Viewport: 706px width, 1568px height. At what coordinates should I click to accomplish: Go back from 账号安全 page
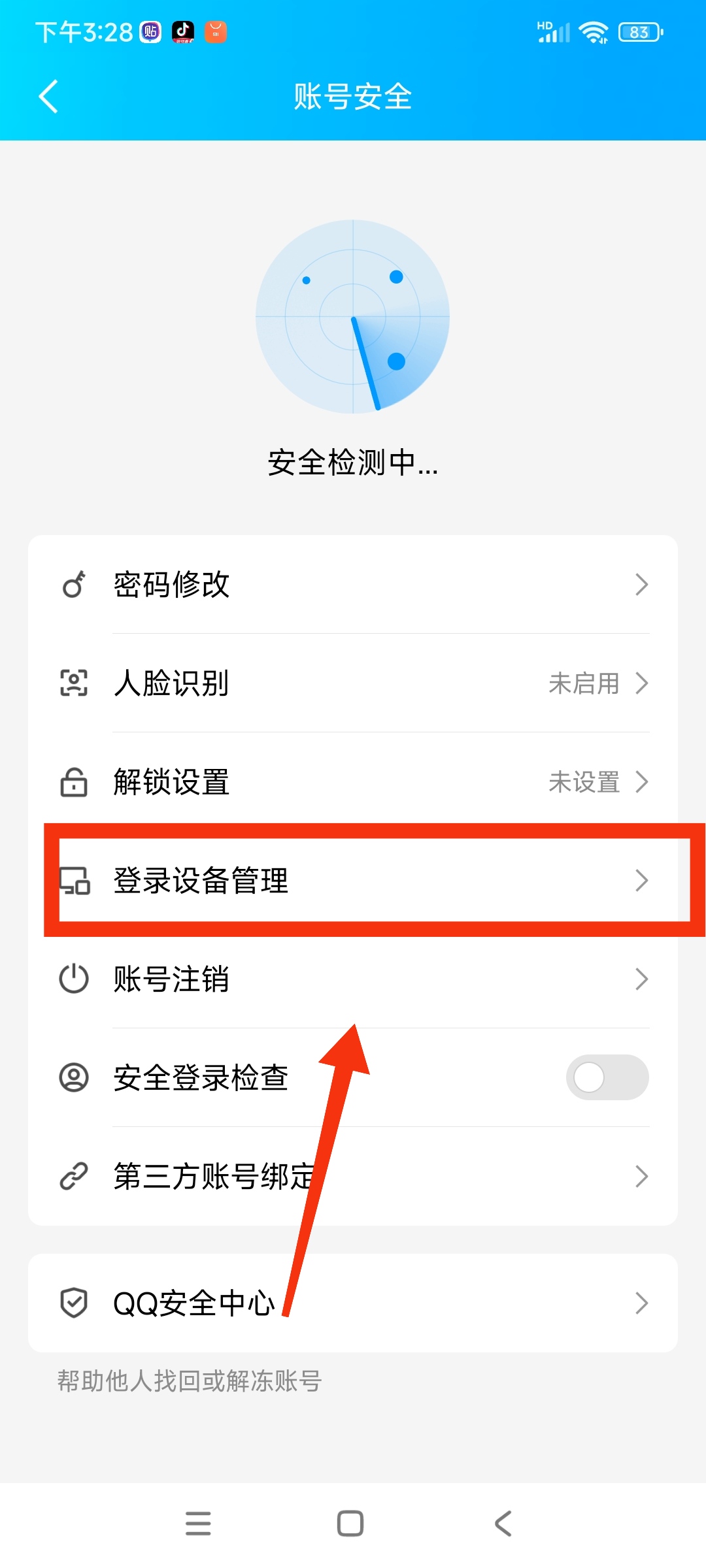49,97
